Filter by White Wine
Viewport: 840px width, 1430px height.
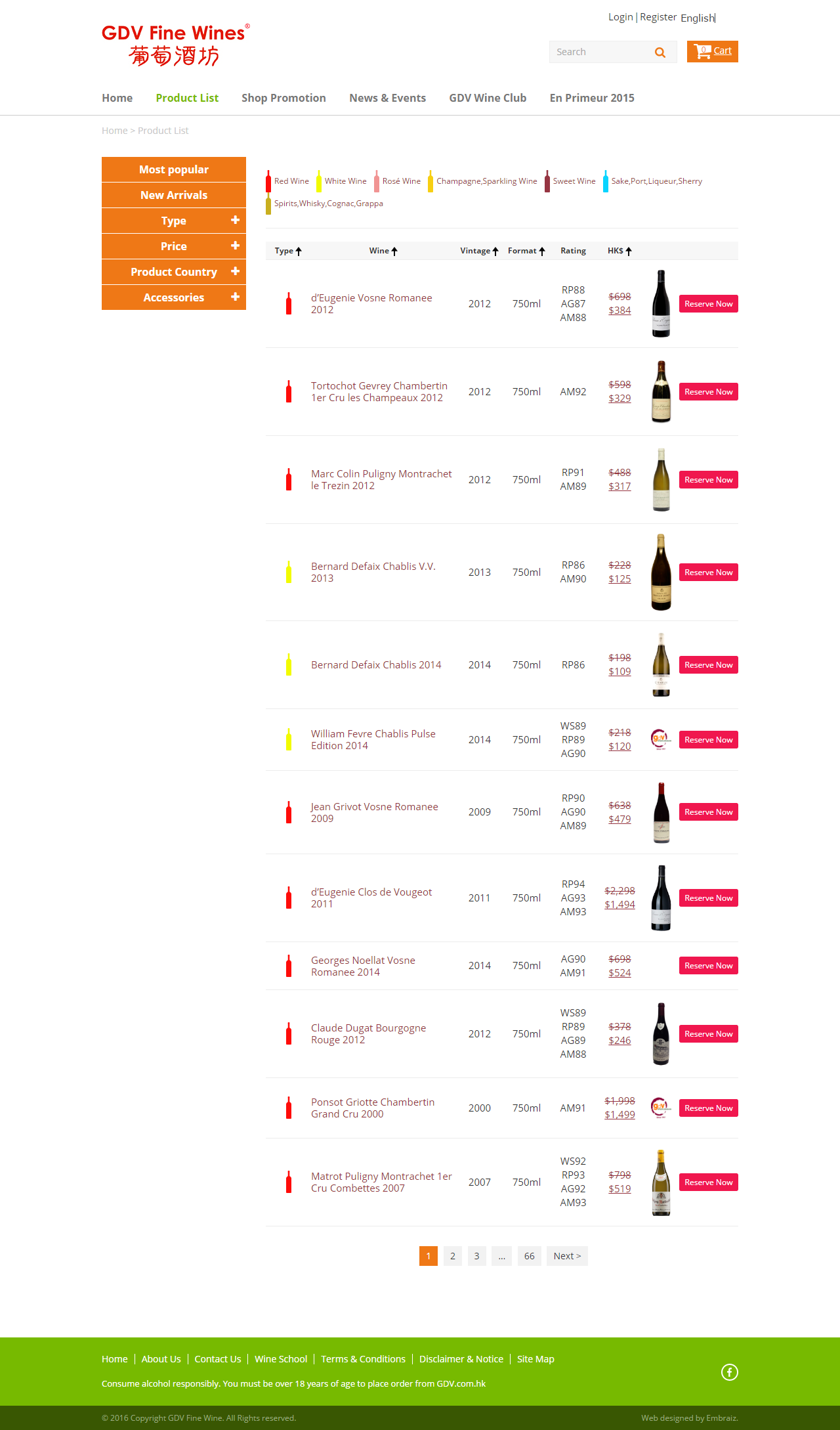345,181
